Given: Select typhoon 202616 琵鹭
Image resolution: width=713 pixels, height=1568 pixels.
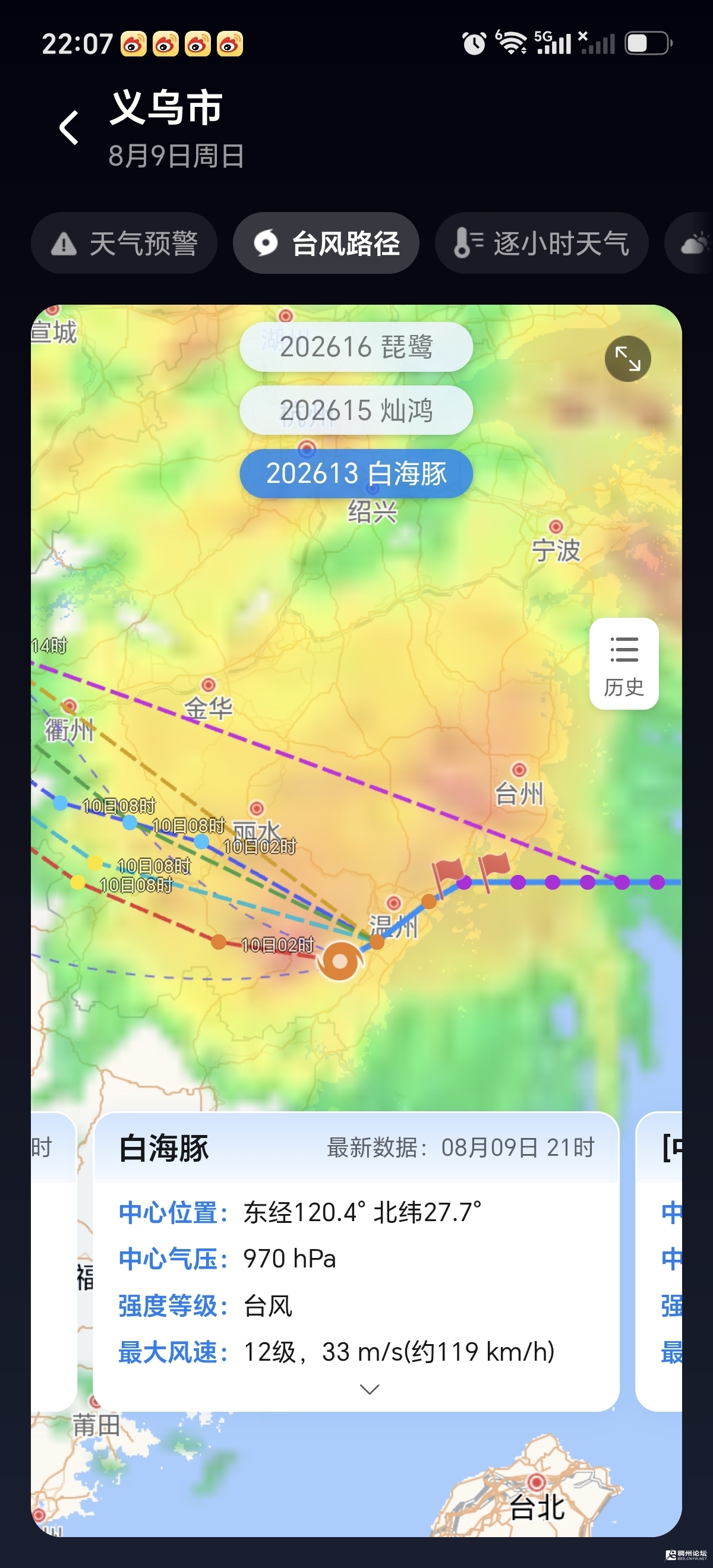Looking at the screenshot, I should coord(356,347).
